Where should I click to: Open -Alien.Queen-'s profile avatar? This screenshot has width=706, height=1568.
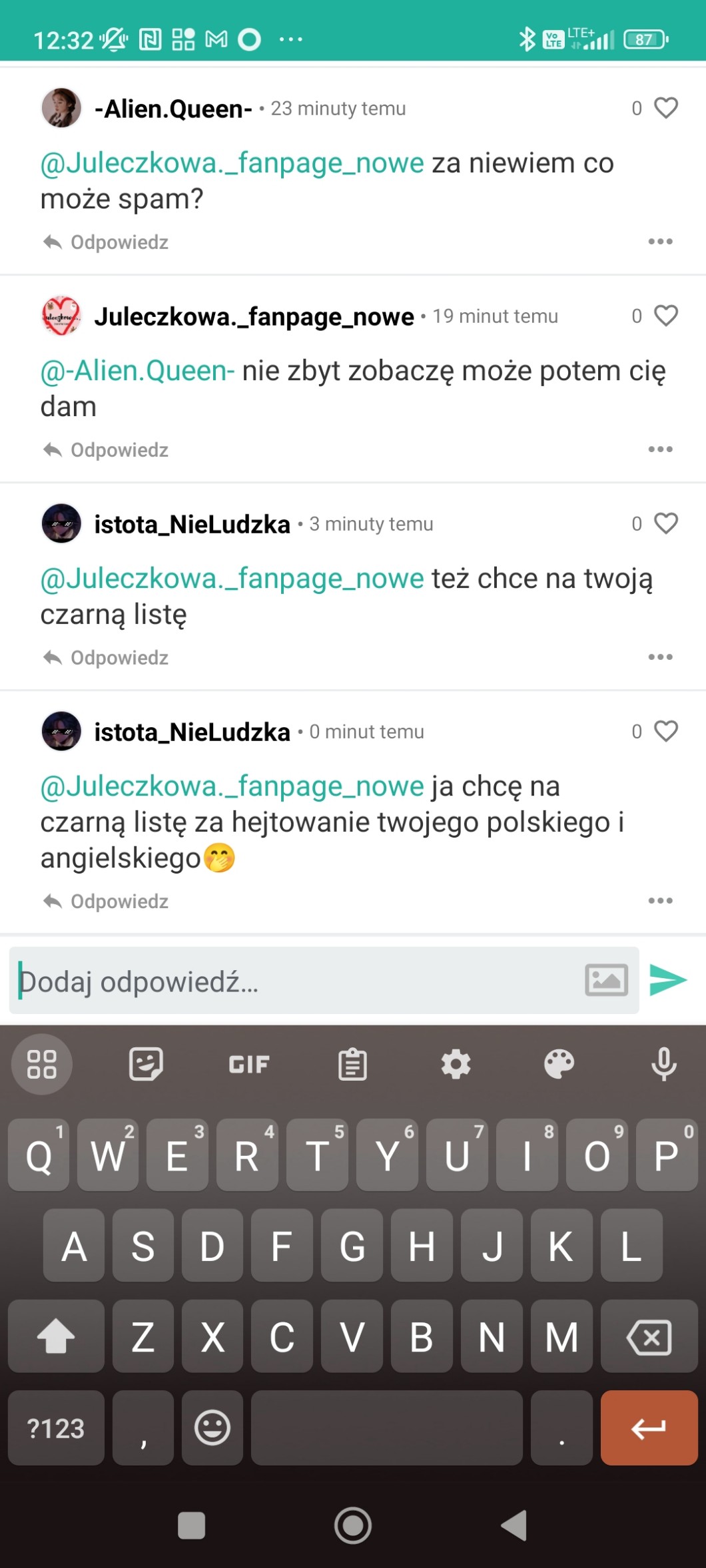[x=61, y=108]
